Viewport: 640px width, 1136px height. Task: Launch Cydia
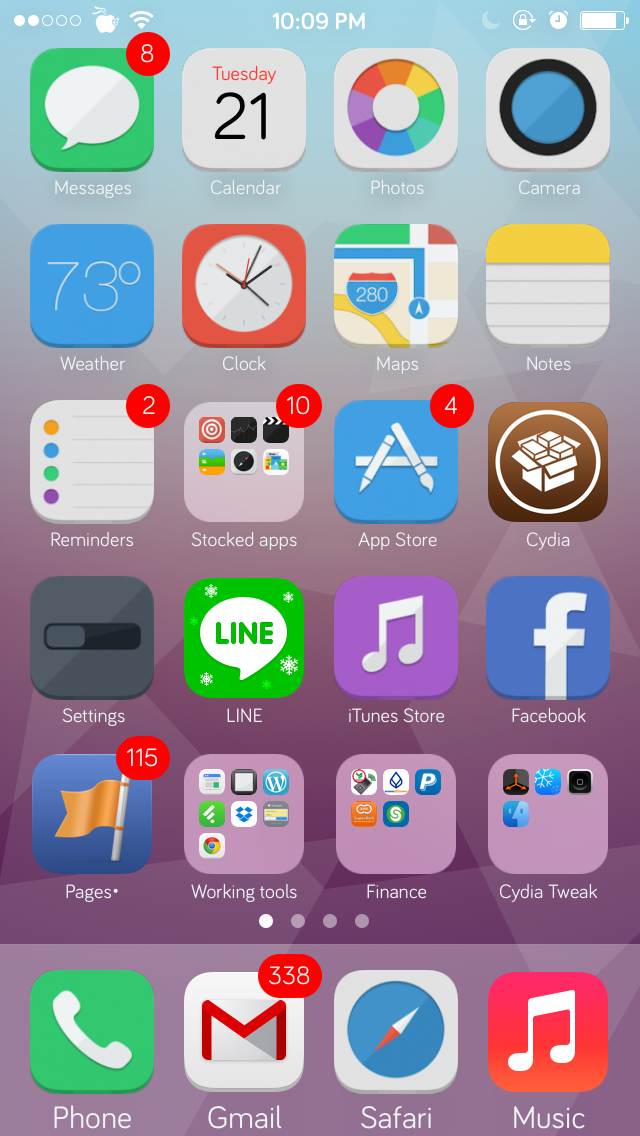point(548,461)
